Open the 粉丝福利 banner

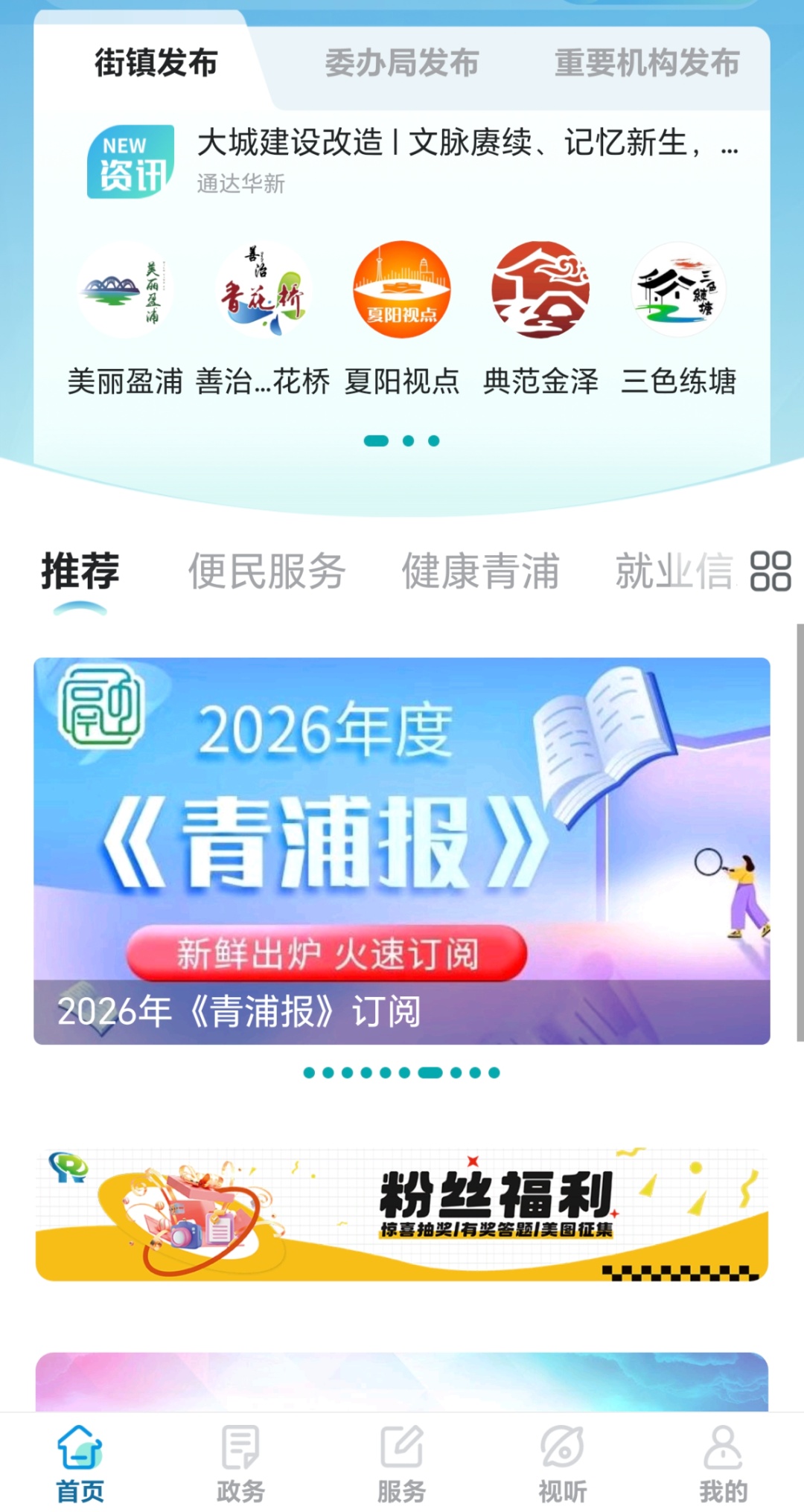point(401,1214)
